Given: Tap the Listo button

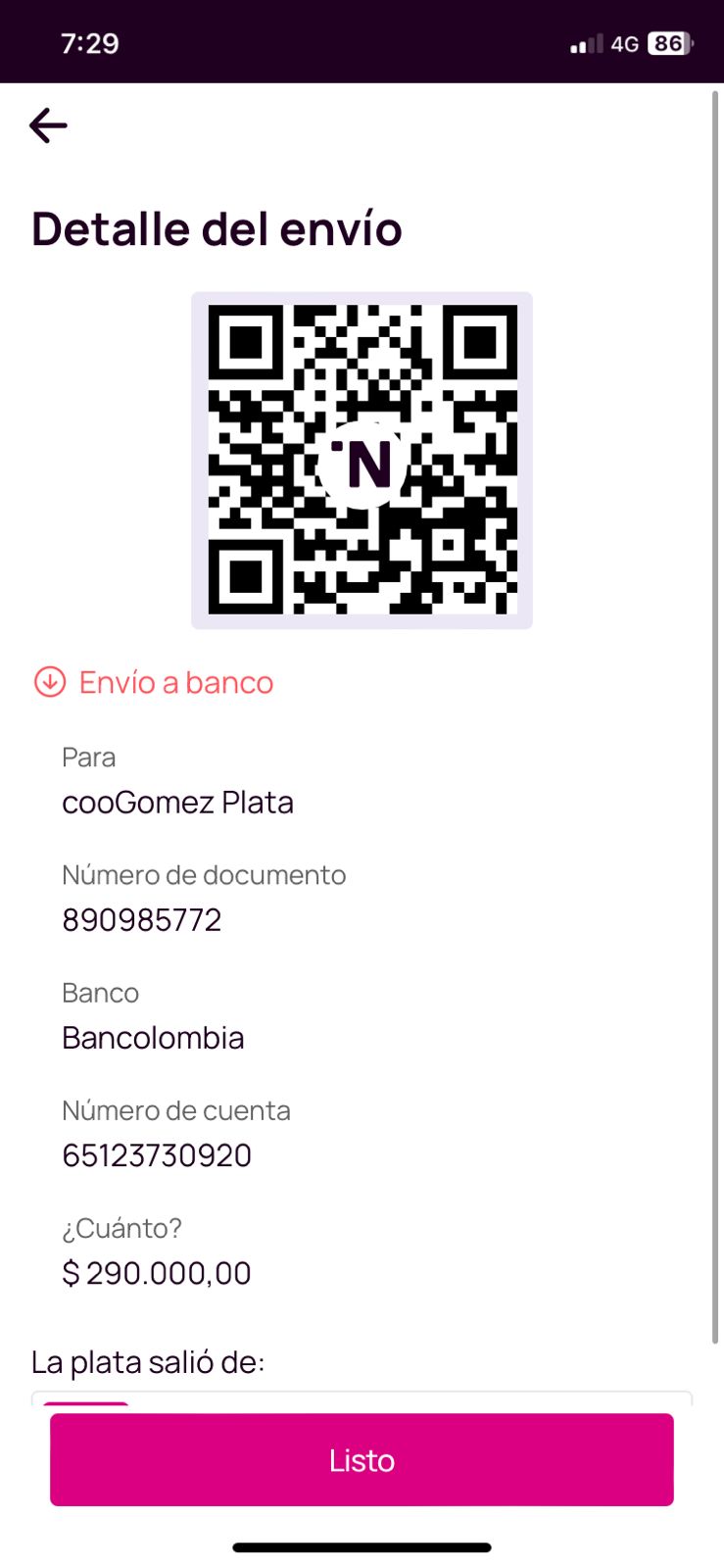Looking at the screenshot, I should coord(362,1459).
